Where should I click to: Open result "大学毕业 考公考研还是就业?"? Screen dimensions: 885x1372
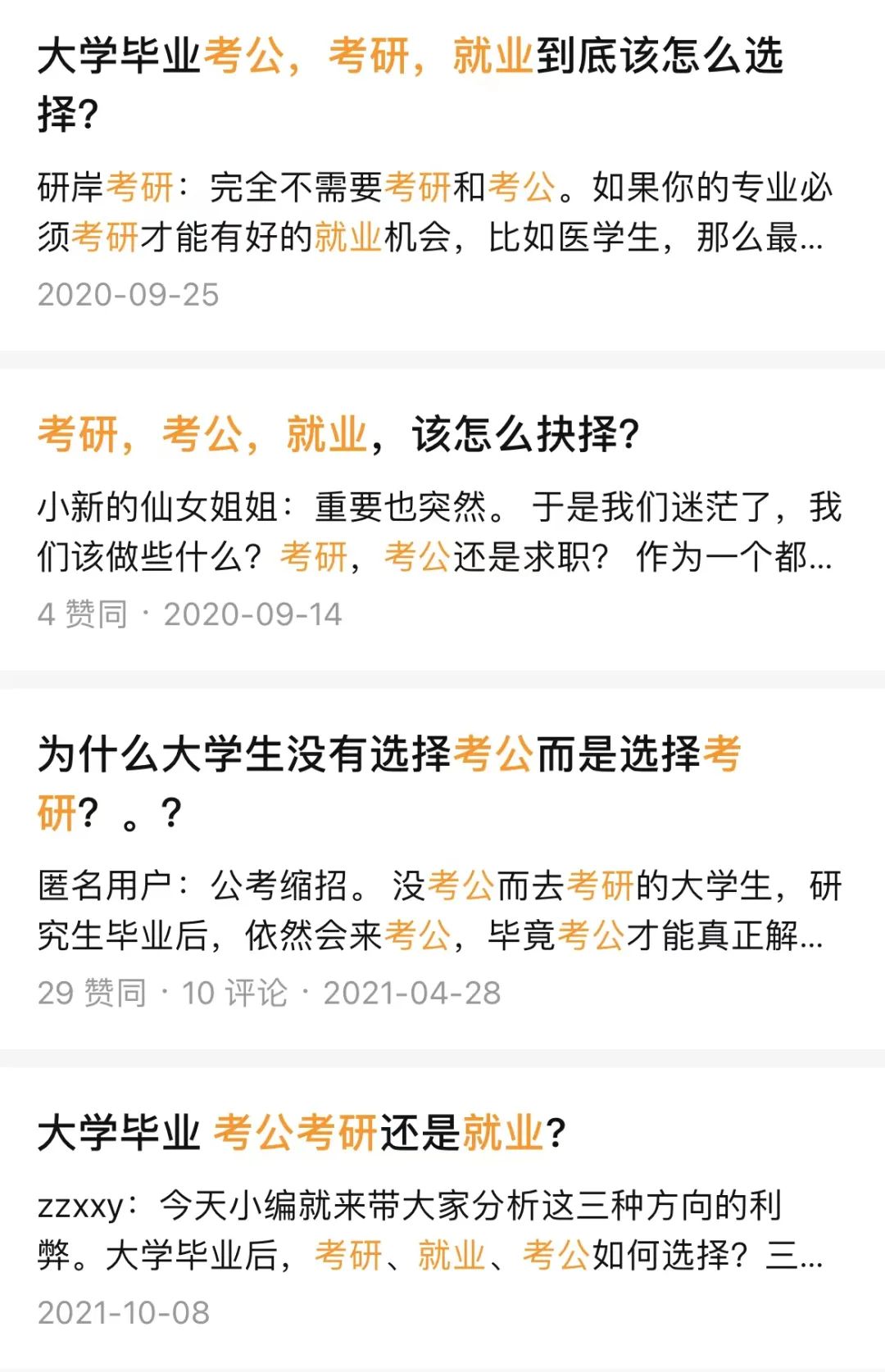tap(302, 1133)
